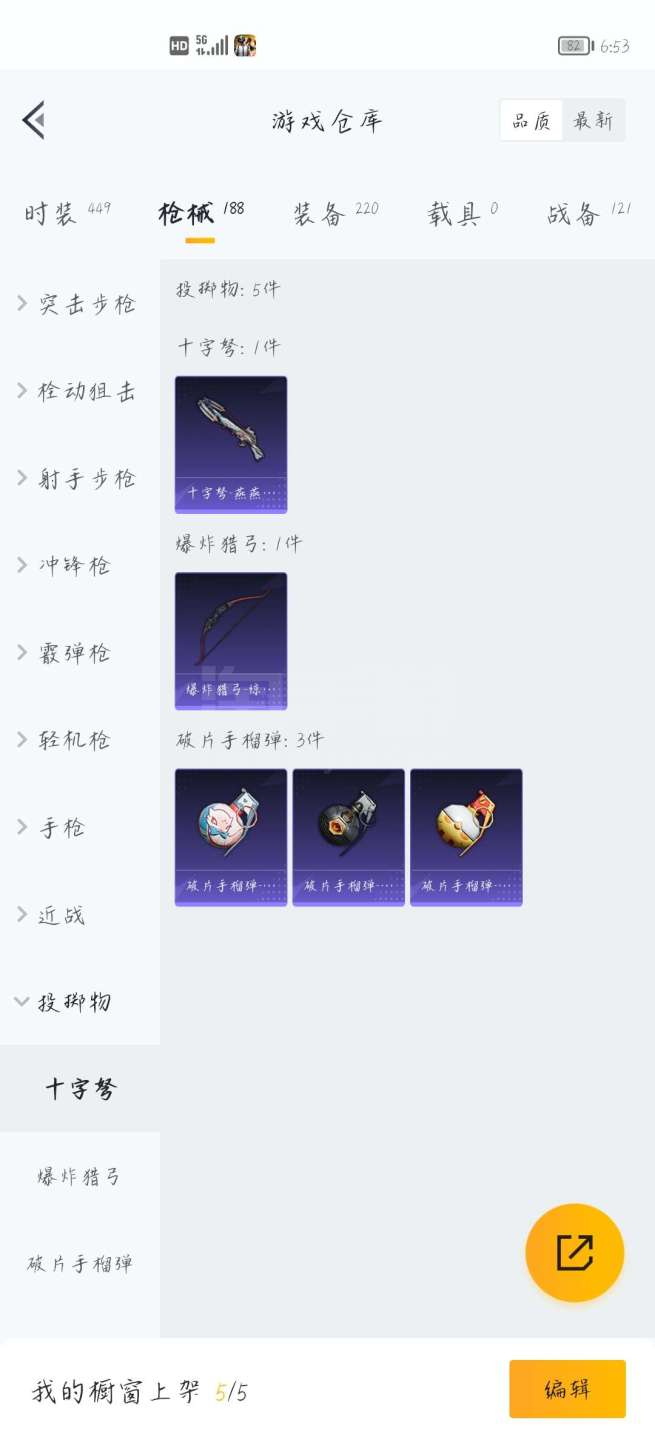Tap the 编辑 button
Image resolution: width=655 pixels, height=1440 pixels.
(x=567, y=1389)
